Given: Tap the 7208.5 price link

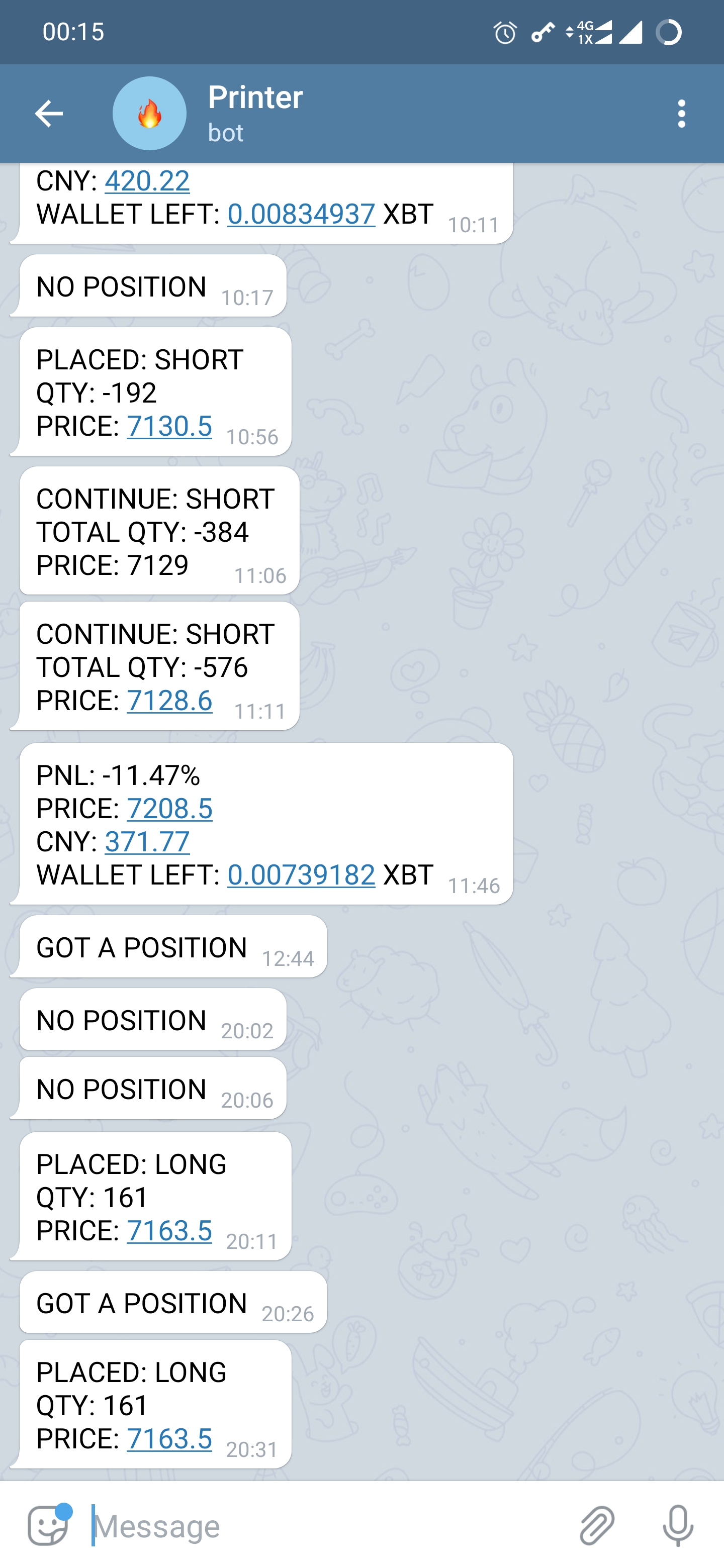Looking at the screenshot, I should [x=169, y=808].
